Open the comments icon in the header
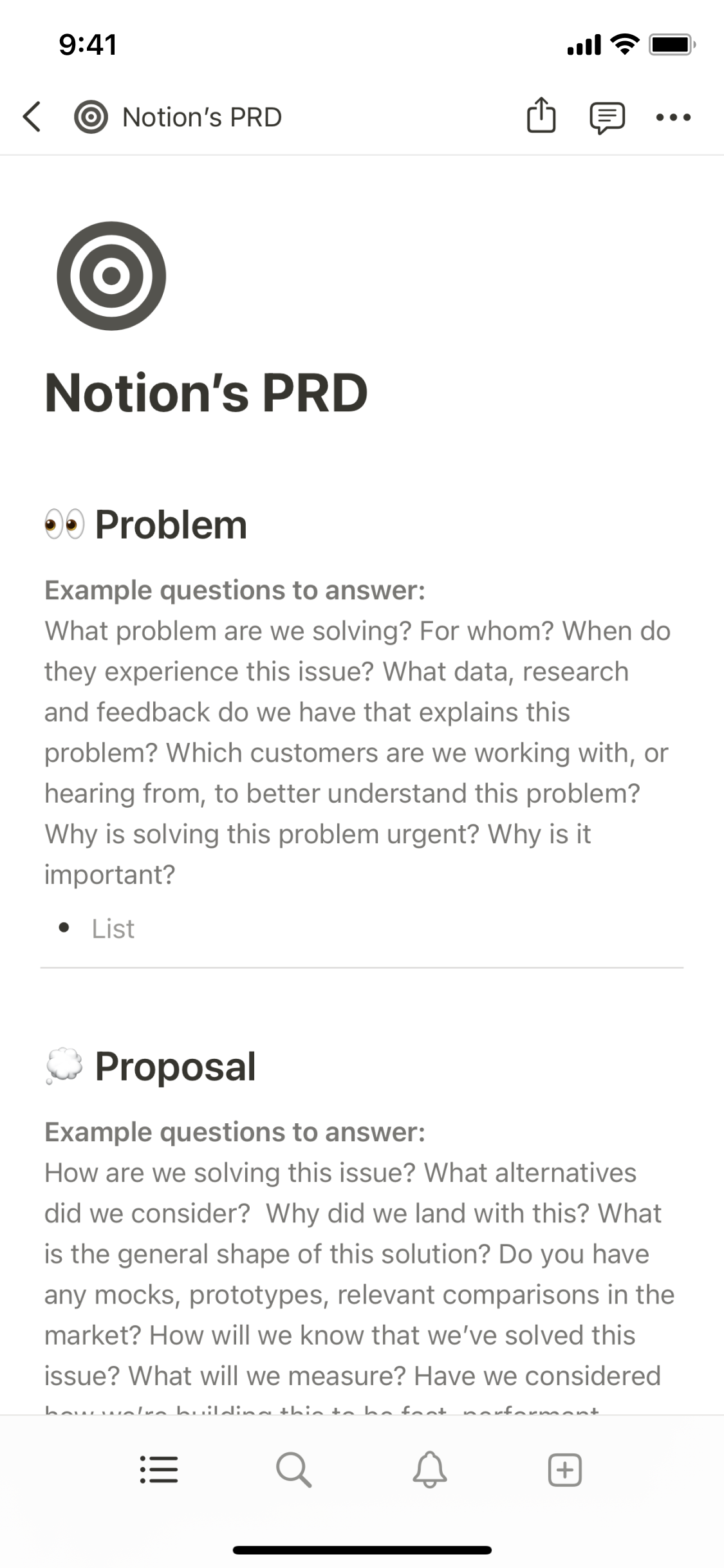Screen dimensions: 724x1568 point(607,117)
